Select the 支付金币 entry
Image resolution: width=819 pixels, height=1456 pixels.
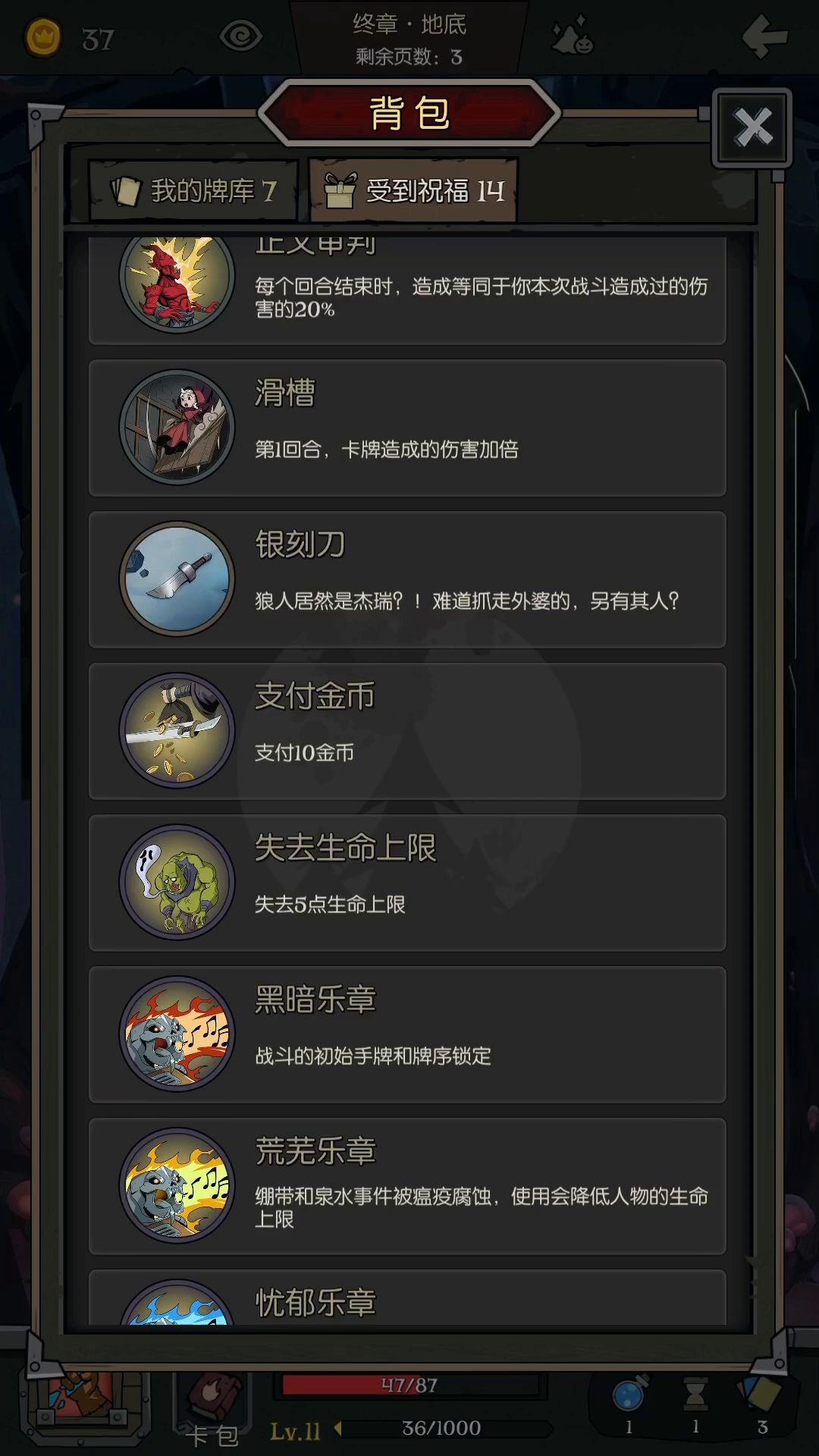coord(407,732)
